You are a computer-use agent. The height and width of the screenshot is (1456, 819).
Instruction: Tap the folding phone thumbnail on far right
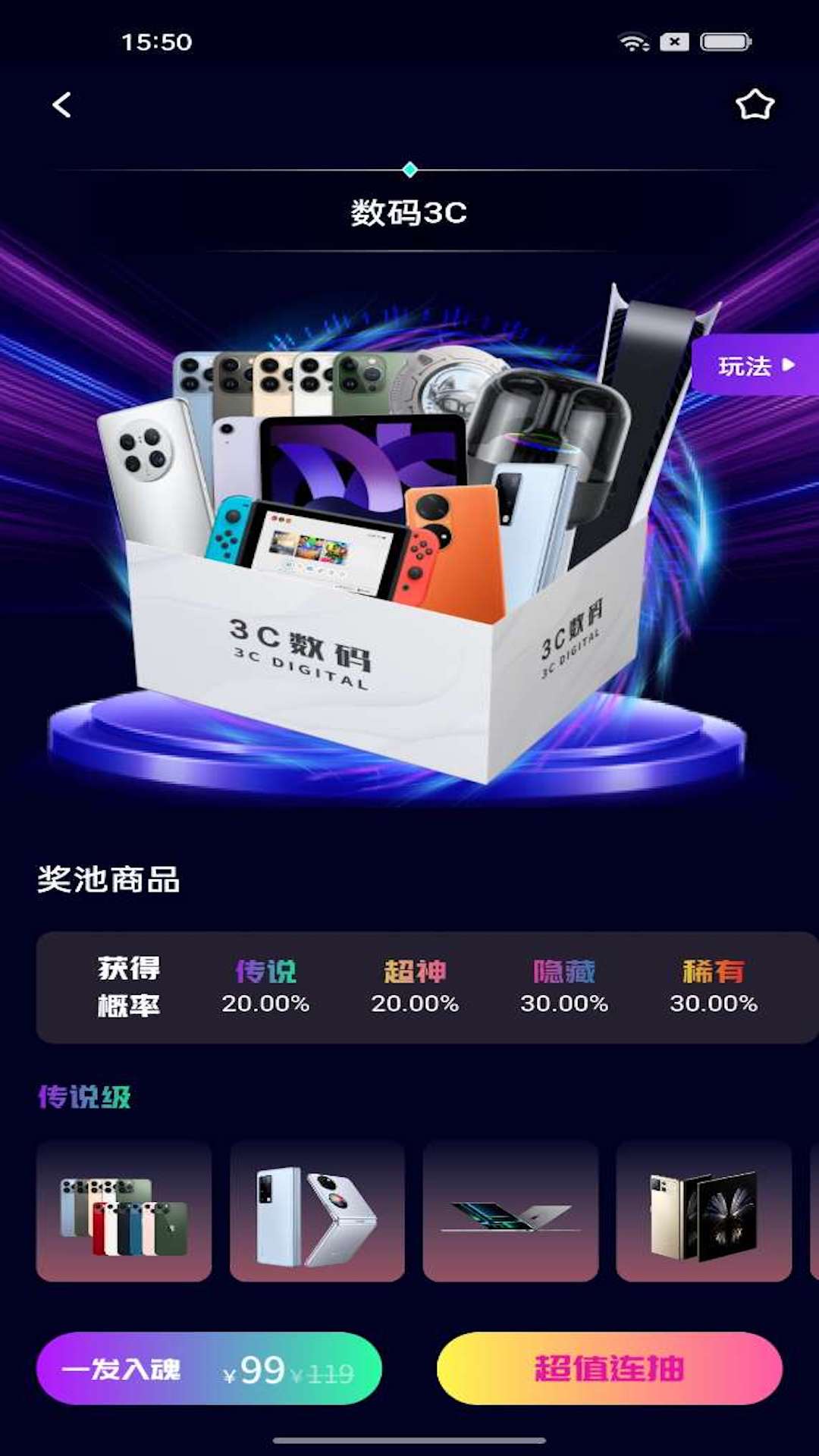pyautogui.click(x=701, y=1213)
